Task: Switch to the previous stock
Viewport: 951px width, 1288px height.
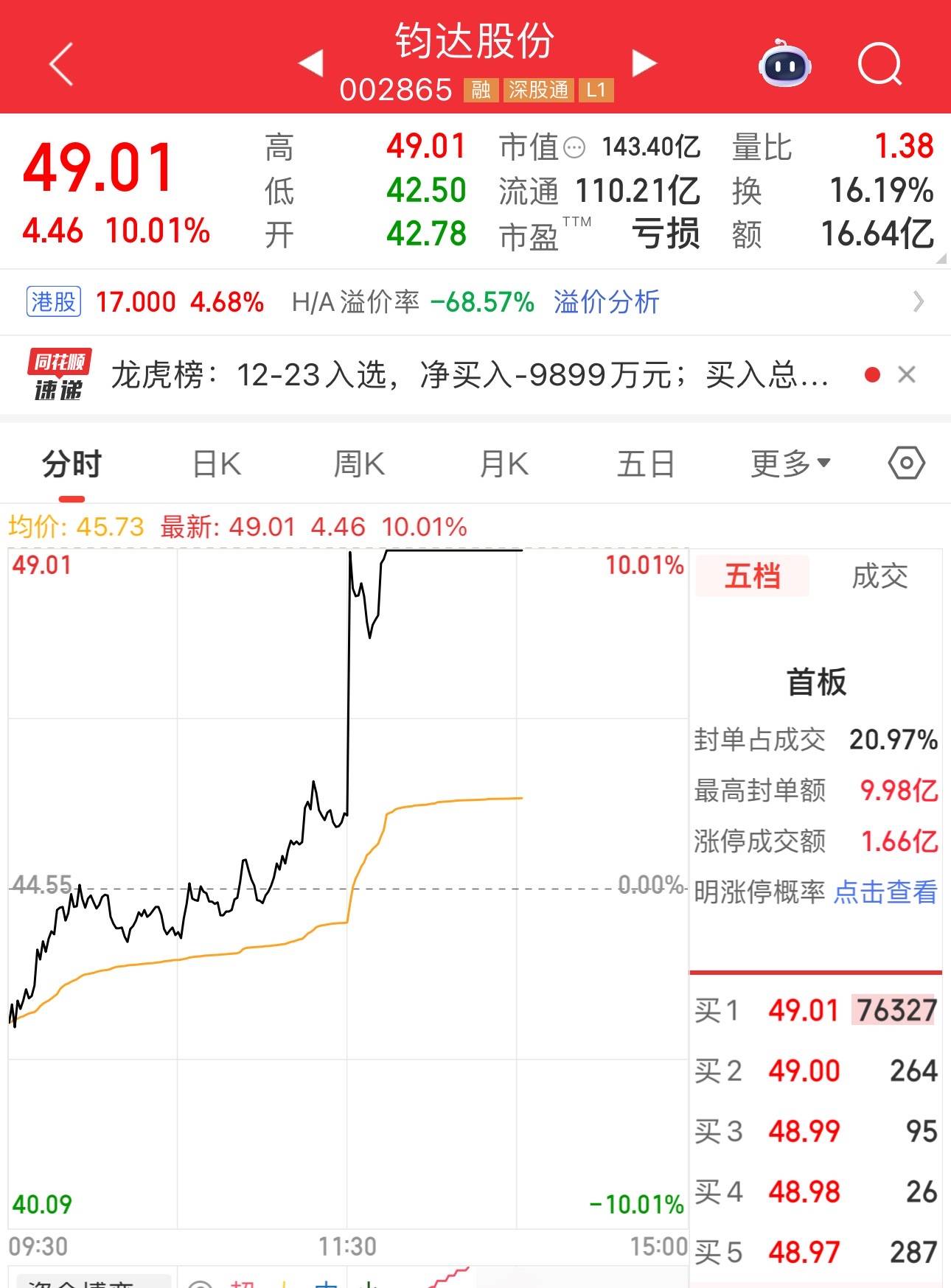Action: pos(310,63)
